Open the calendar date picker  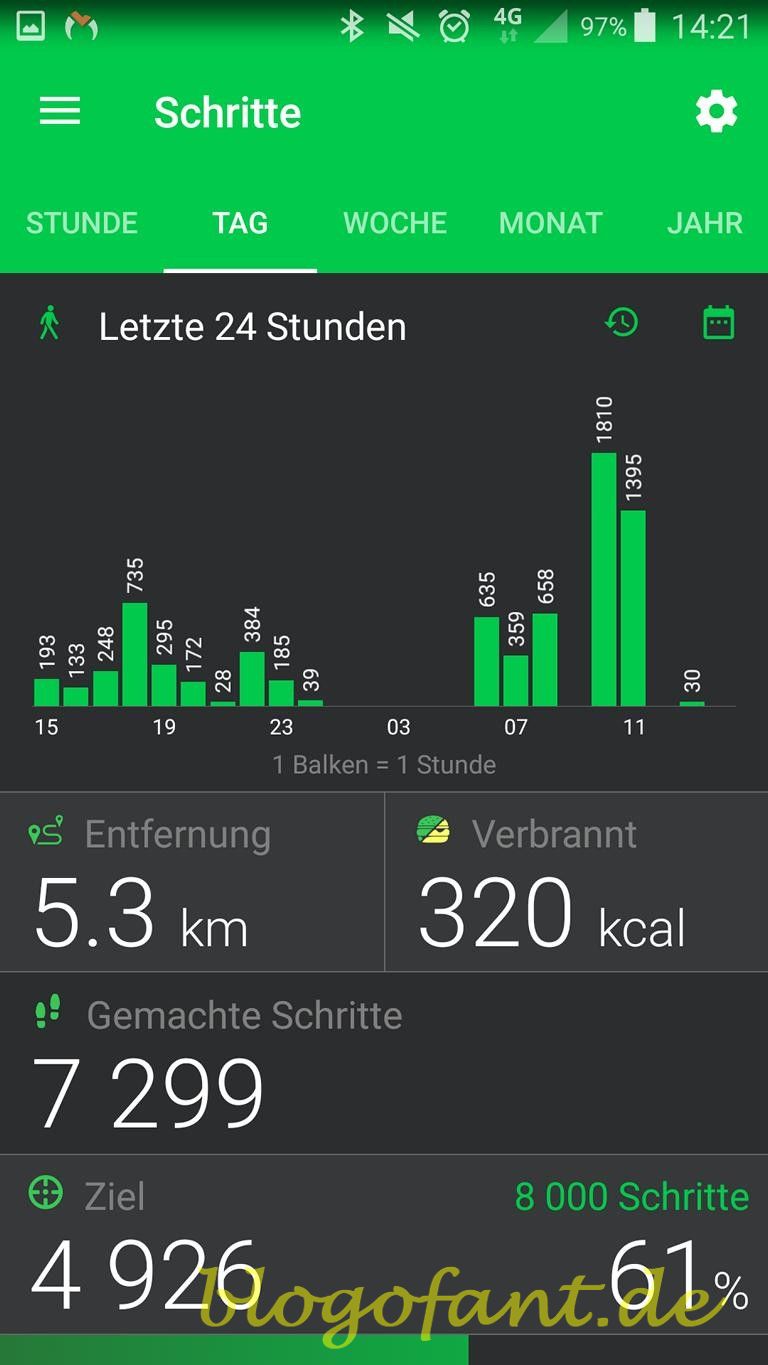718,323
